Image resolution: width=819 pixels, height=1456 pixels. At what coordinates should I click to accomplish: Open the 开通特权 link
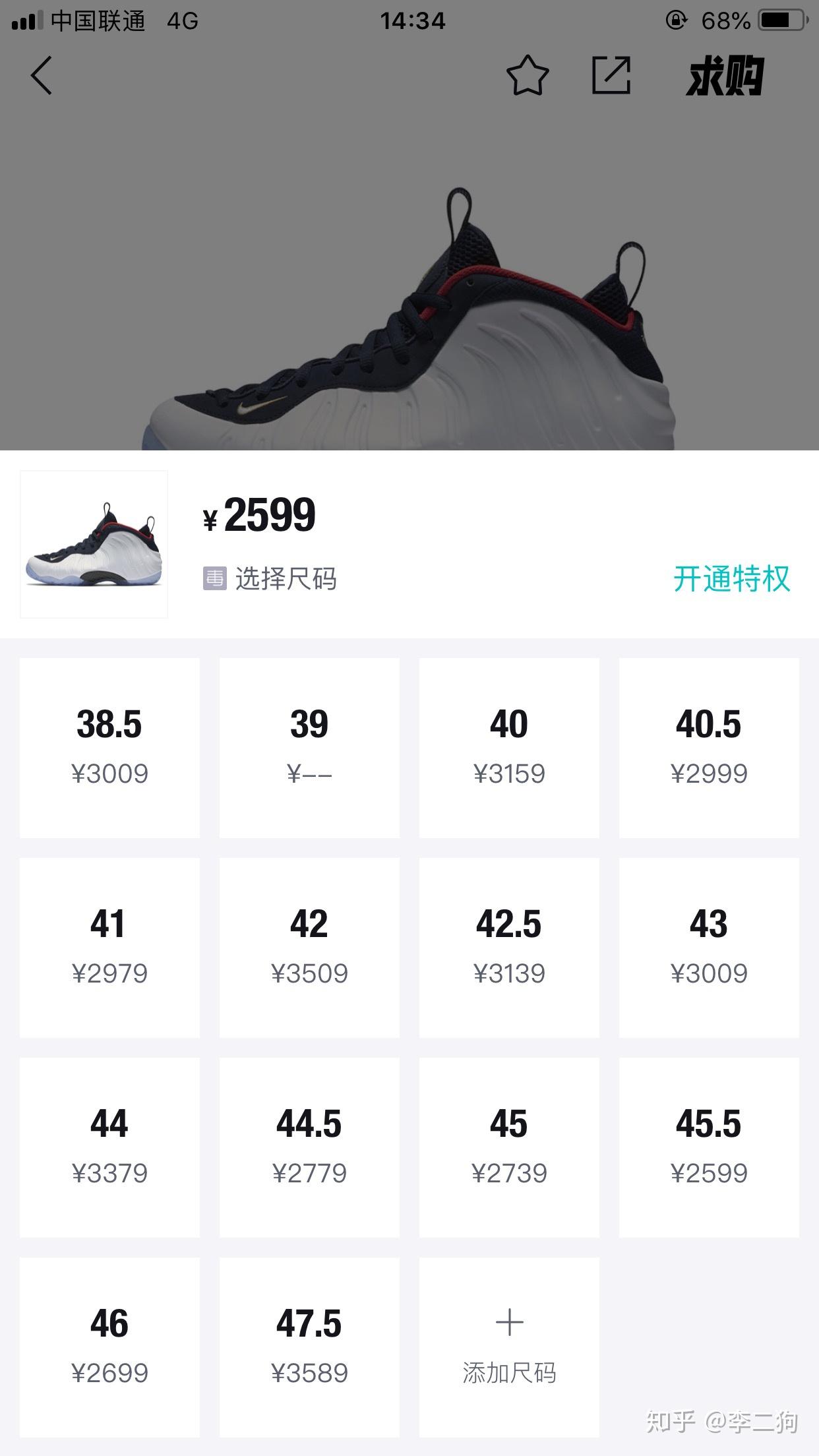[x=731, y=579]
